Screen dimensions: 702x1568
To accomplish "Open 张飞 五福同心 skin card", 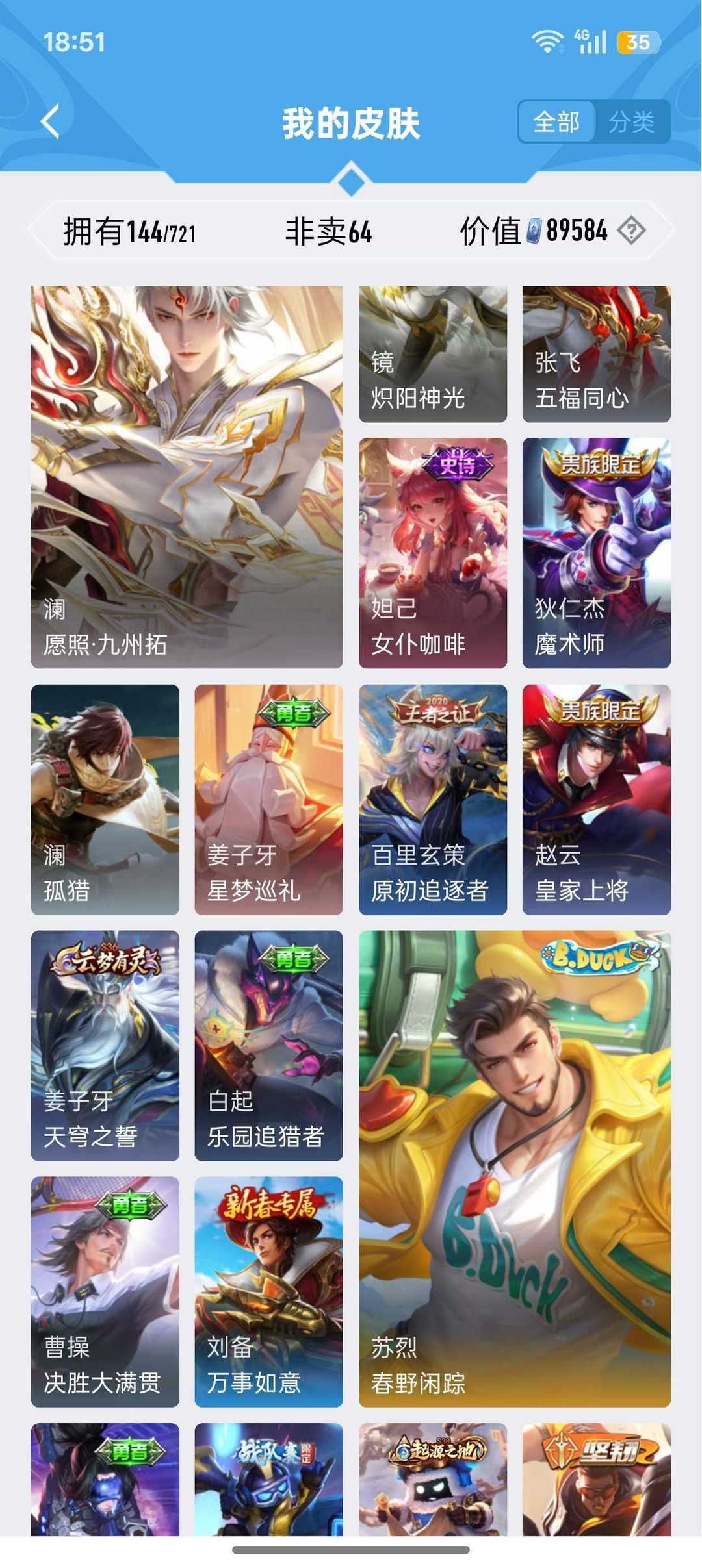I will click(x=597, y=355).
